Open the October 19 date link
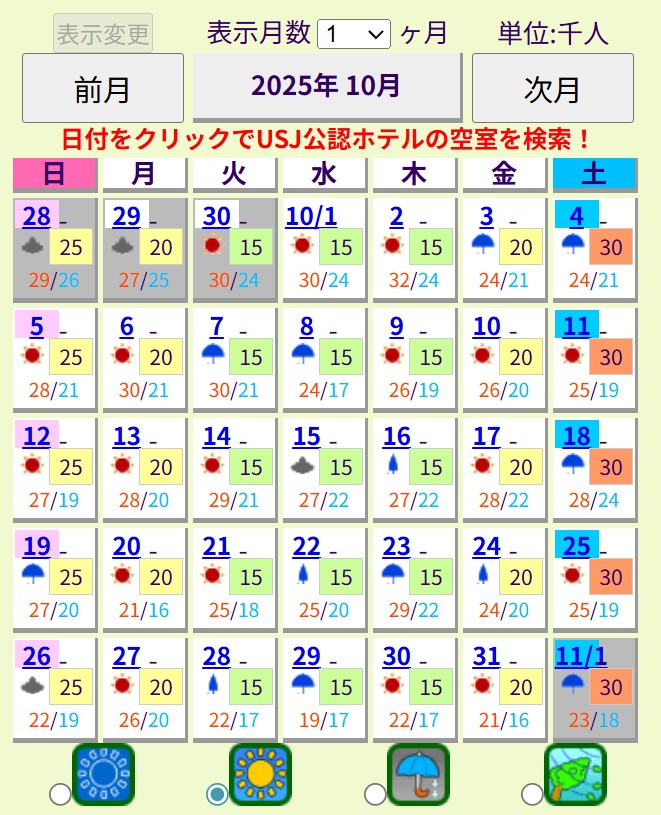The height and width of the screenshot is (815, 661). 37,547
